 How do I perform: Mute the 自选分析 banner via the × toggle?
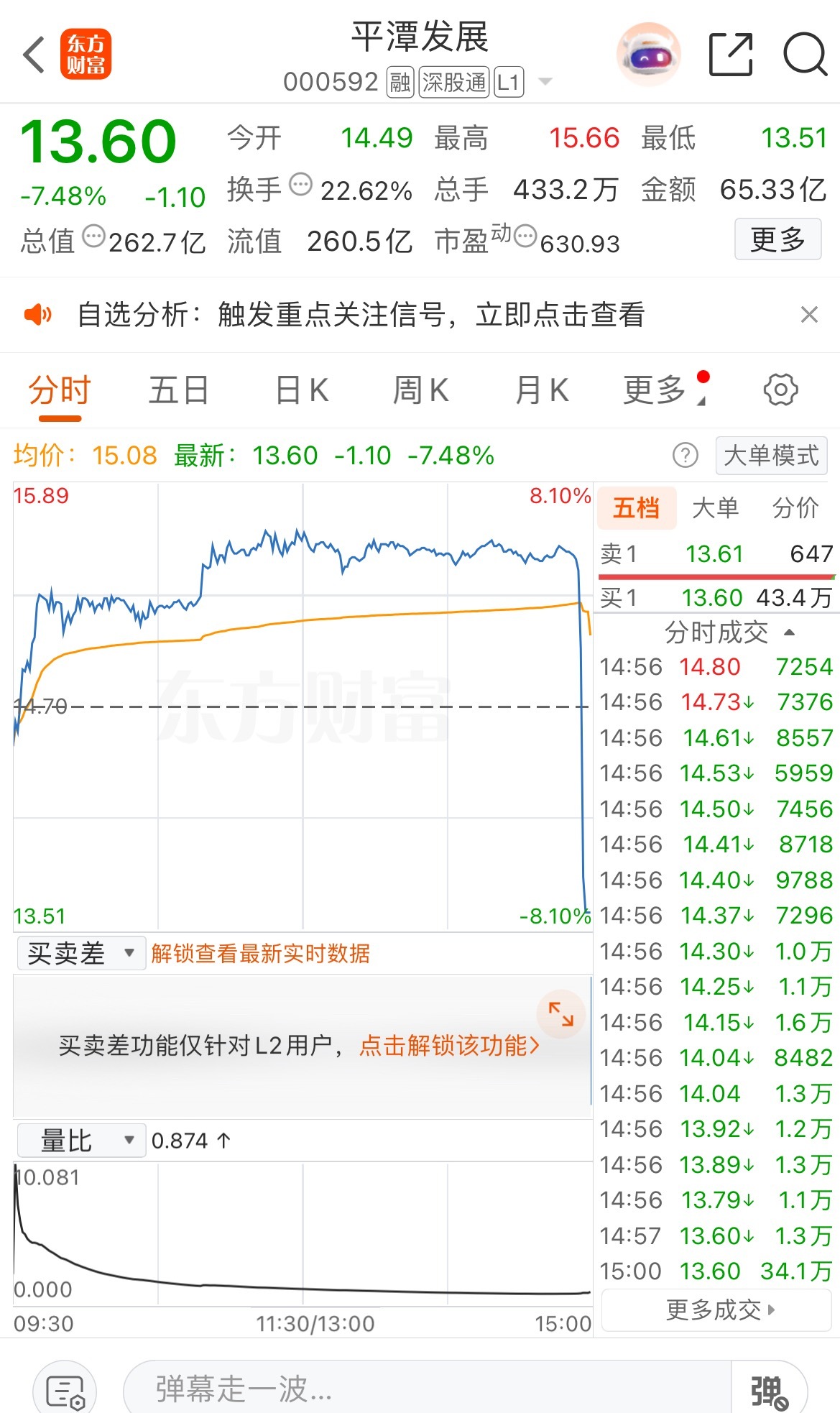(x=810, y=314)
